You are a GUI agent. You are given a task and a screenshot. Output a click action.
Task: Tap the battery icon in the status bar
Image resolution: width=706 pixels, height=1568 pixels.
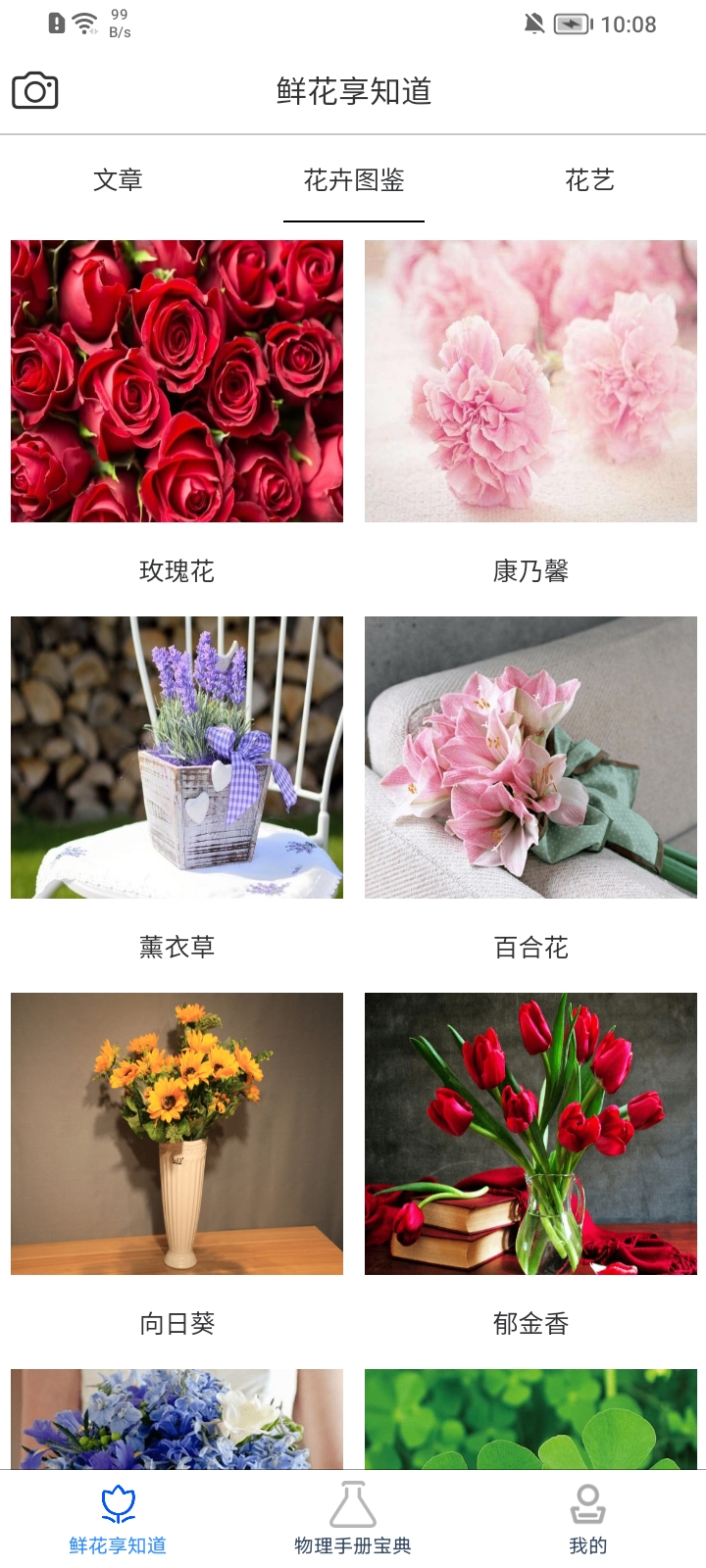[x=572, y=24]
